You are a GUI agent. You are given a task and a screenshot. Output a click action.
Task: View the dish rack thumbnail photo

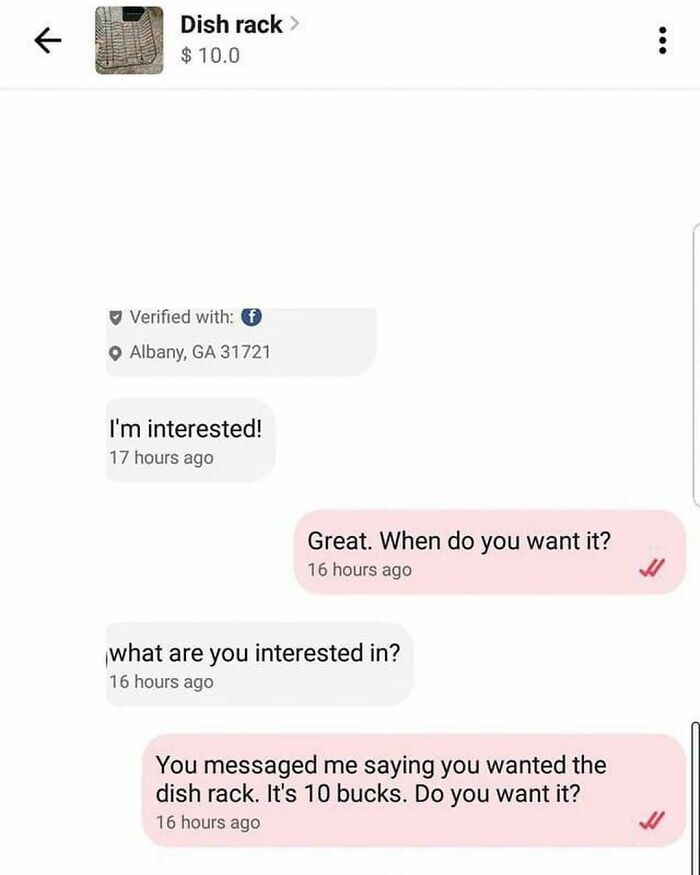click(x=129, y=40)
